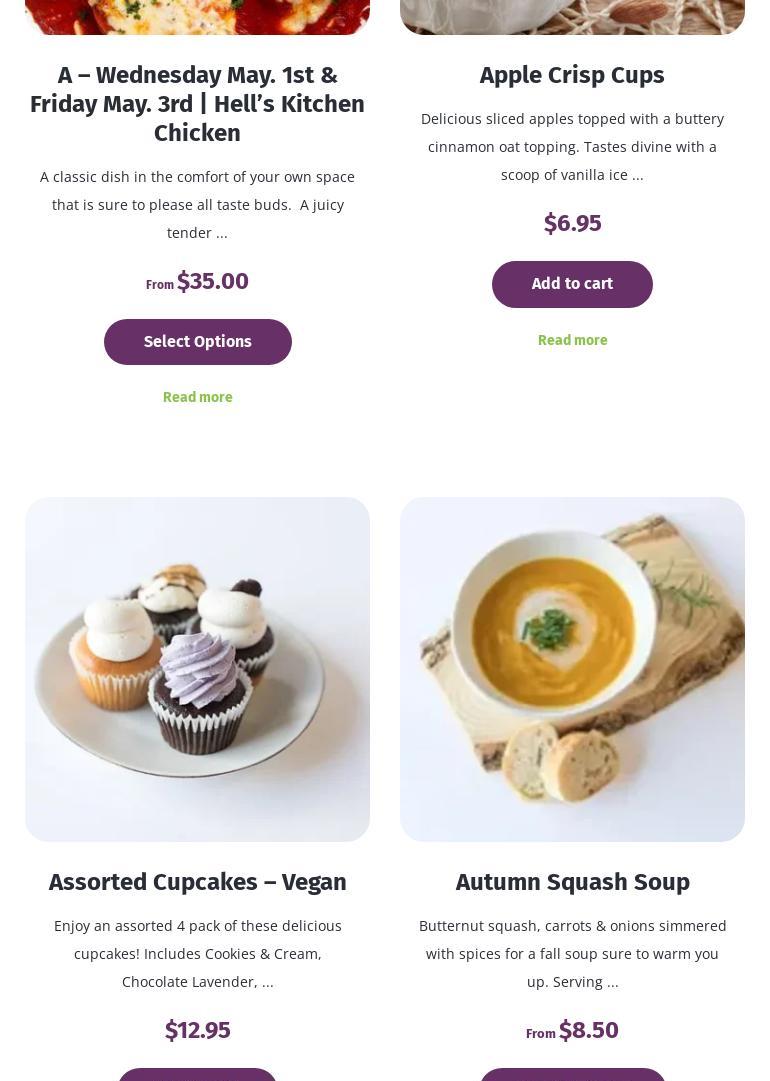This screenshot has height=1081, width=770.
Task: Open the Autumn Squash Soup title
Action: click(572, 882)
